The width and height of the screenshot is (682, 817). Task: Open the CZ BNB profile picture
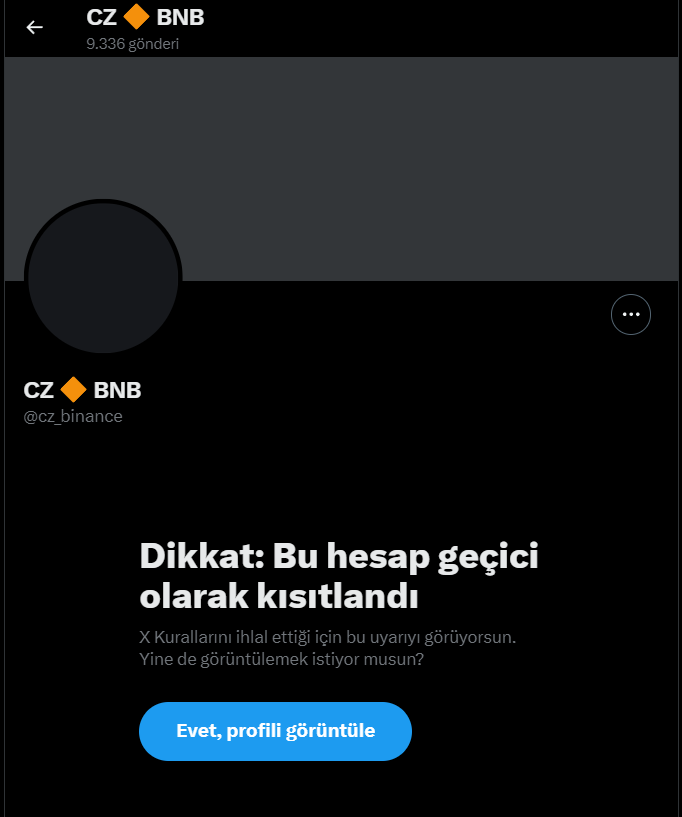pyautogui.click(x=103, y=277)
